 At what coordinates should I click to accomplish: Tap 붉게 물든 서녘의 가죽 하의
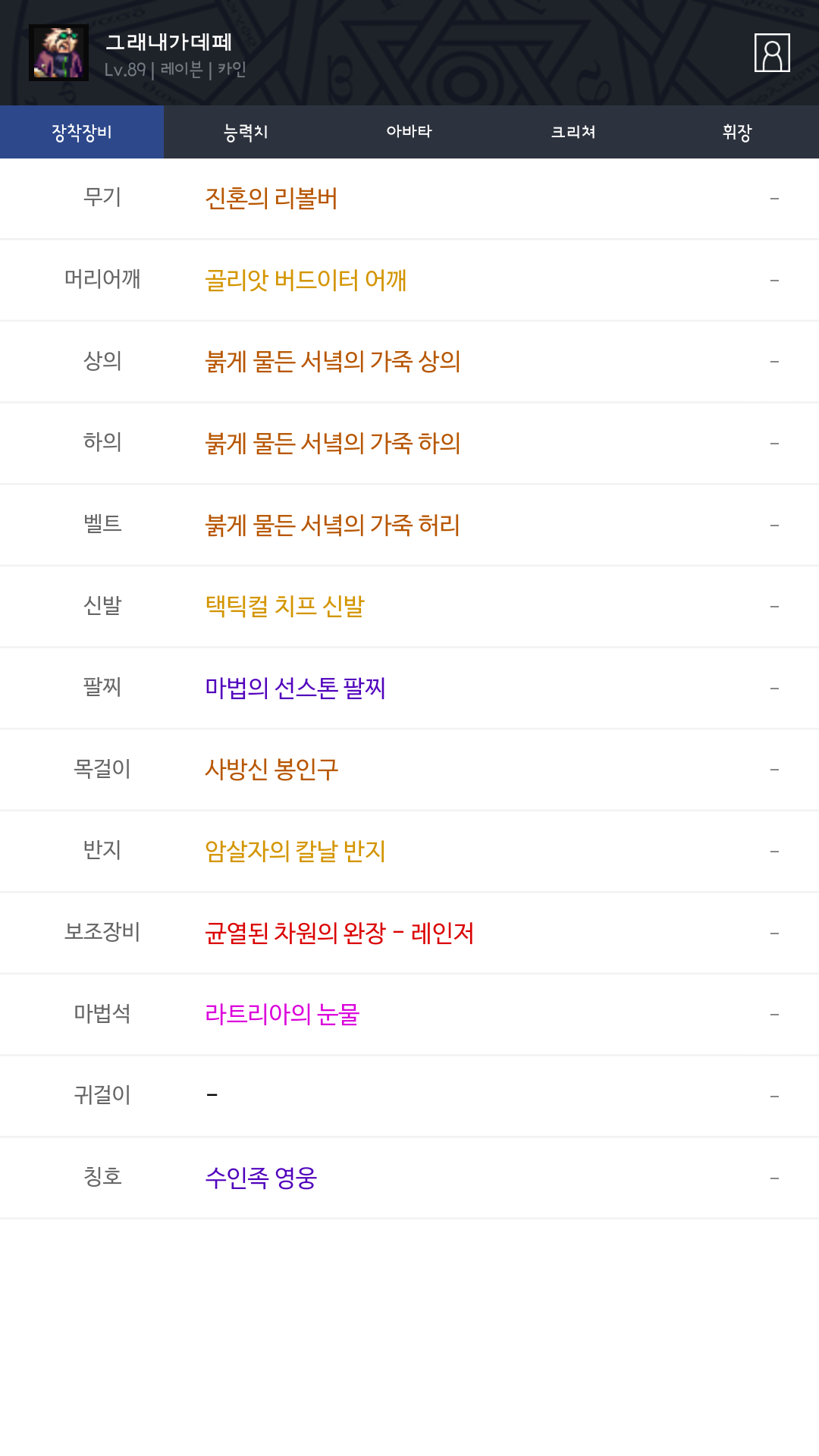(333, 444)
